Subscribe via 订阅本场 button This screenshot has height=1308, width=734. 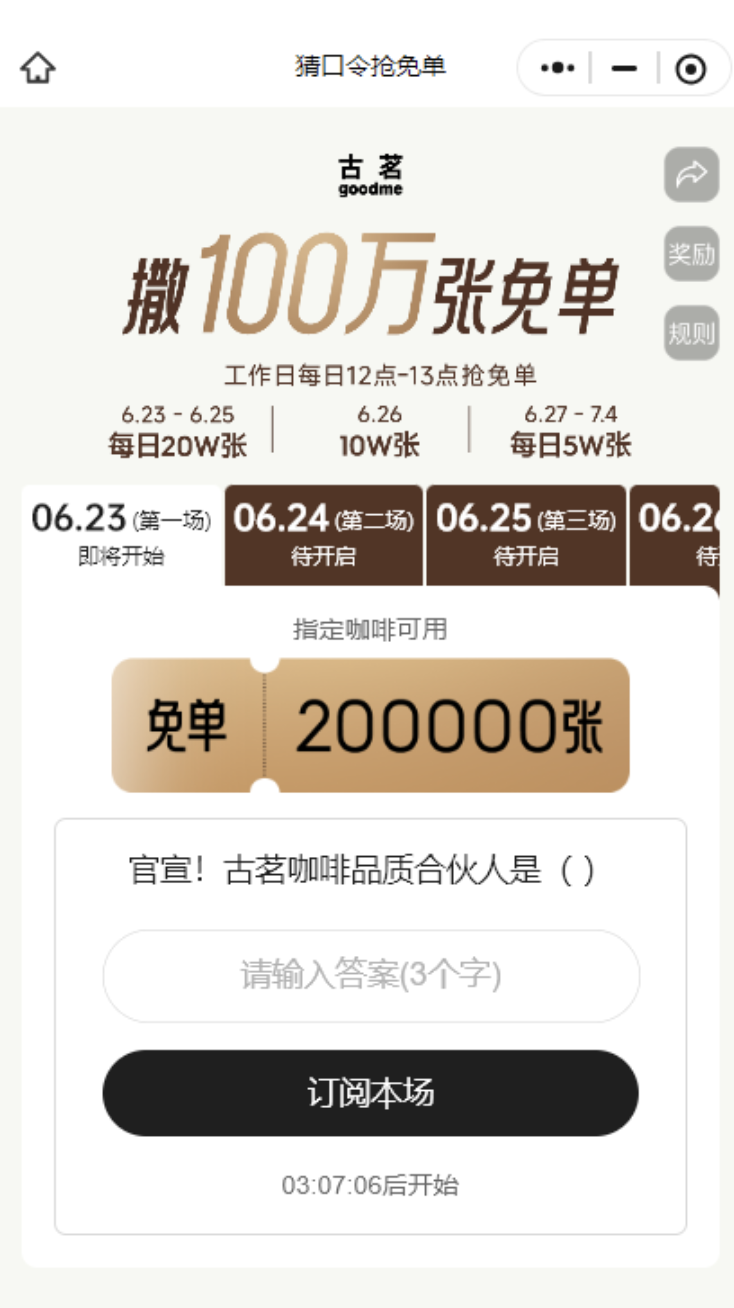370,1092
